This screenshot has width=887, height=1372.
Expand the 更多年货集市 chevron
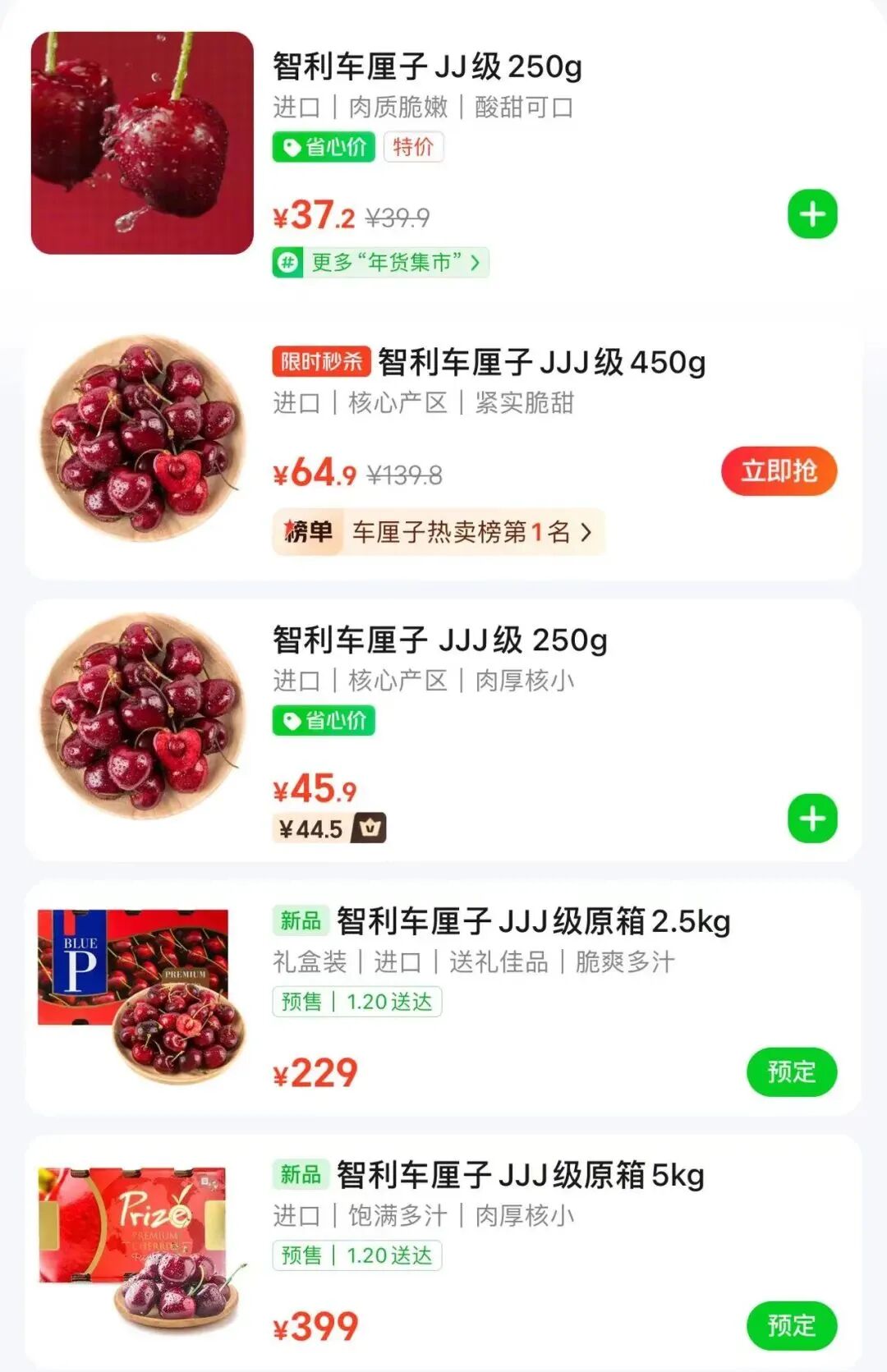tap(476, 261)
